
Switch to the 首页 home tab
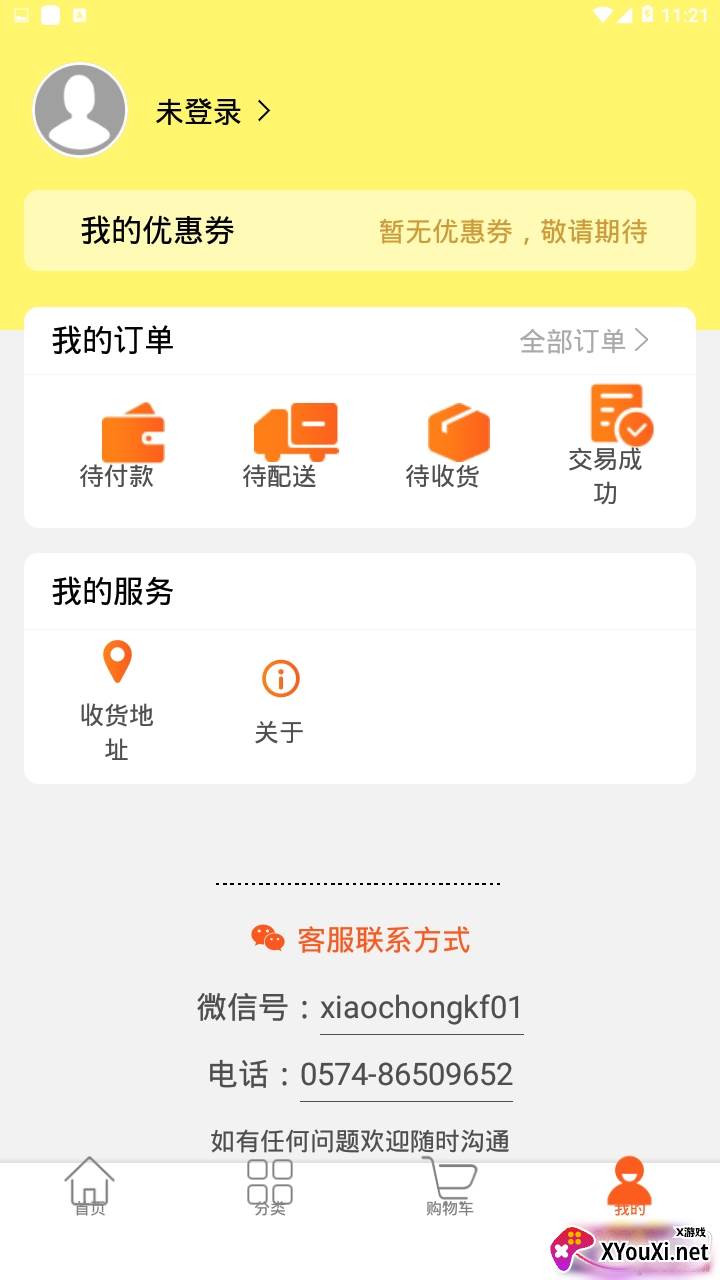click(90, 1187)
